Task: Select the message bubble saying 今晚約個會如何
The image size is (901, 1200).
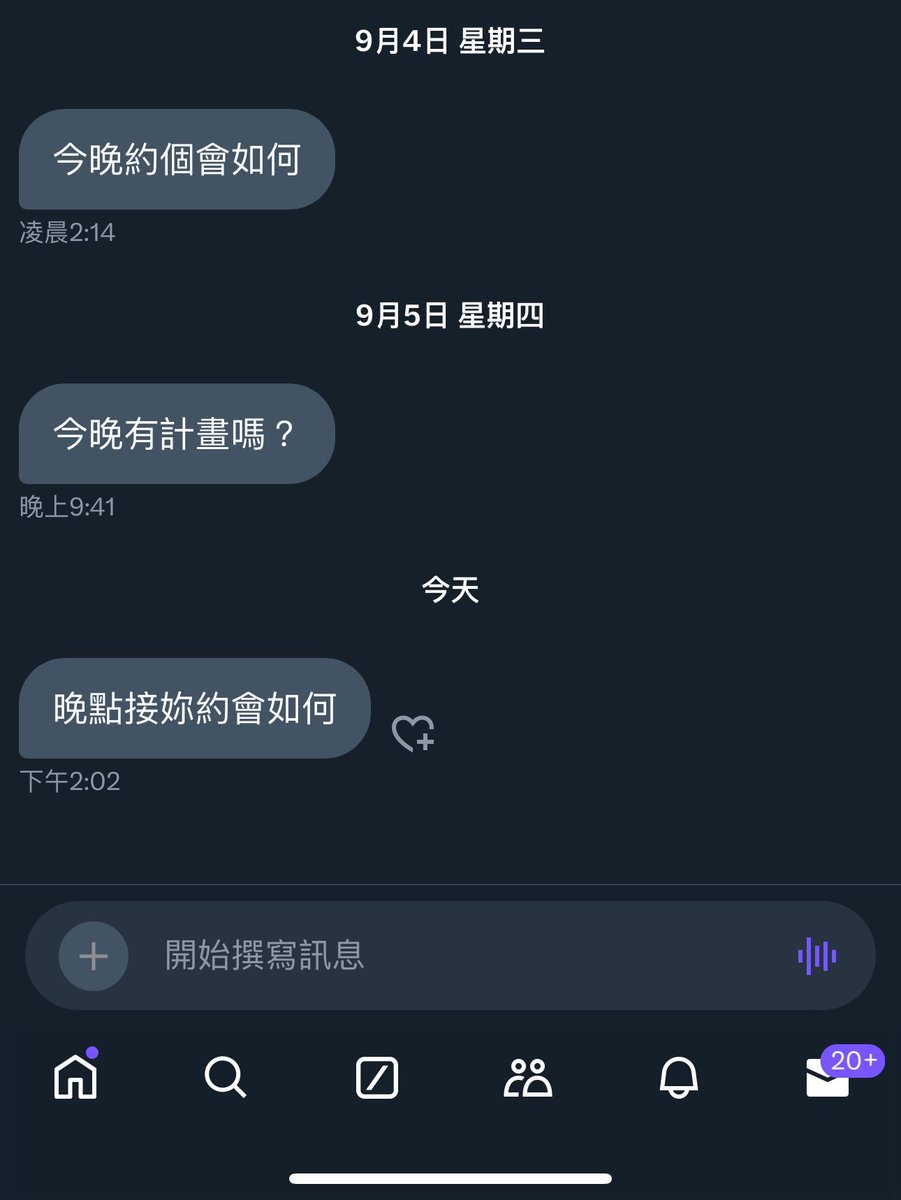Action: click(176, 160)
